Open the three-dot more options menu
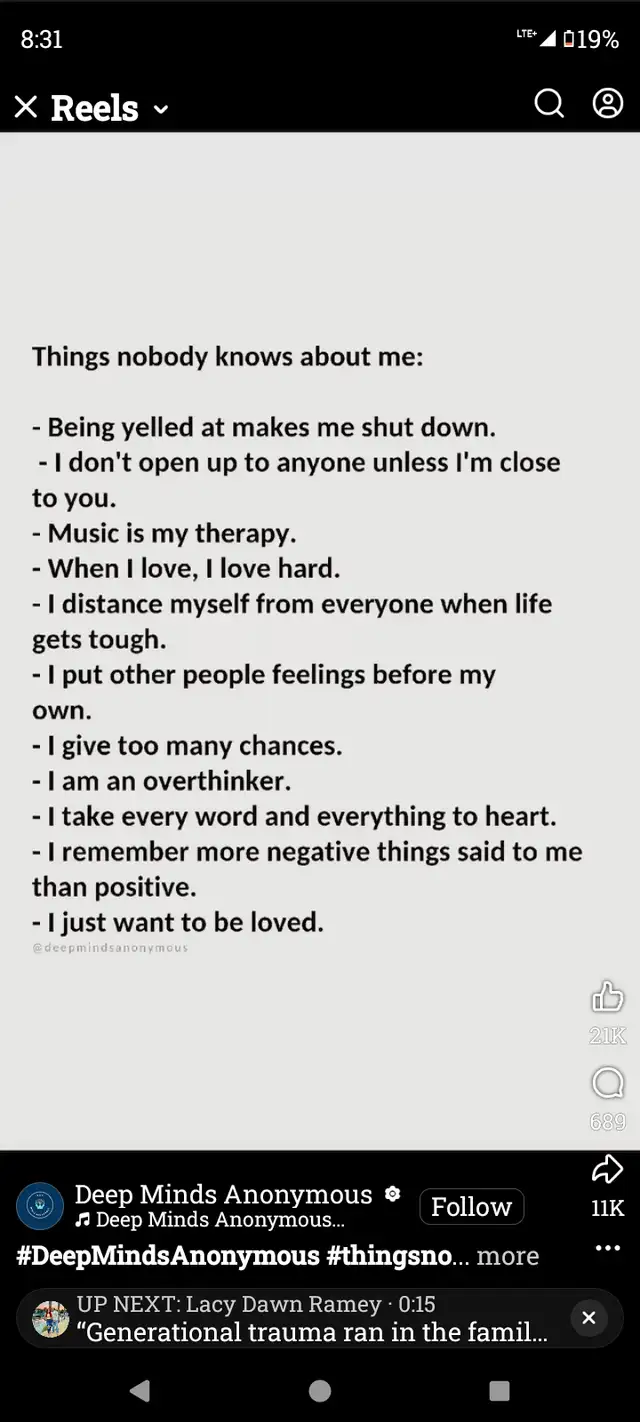 (608, 1247)
